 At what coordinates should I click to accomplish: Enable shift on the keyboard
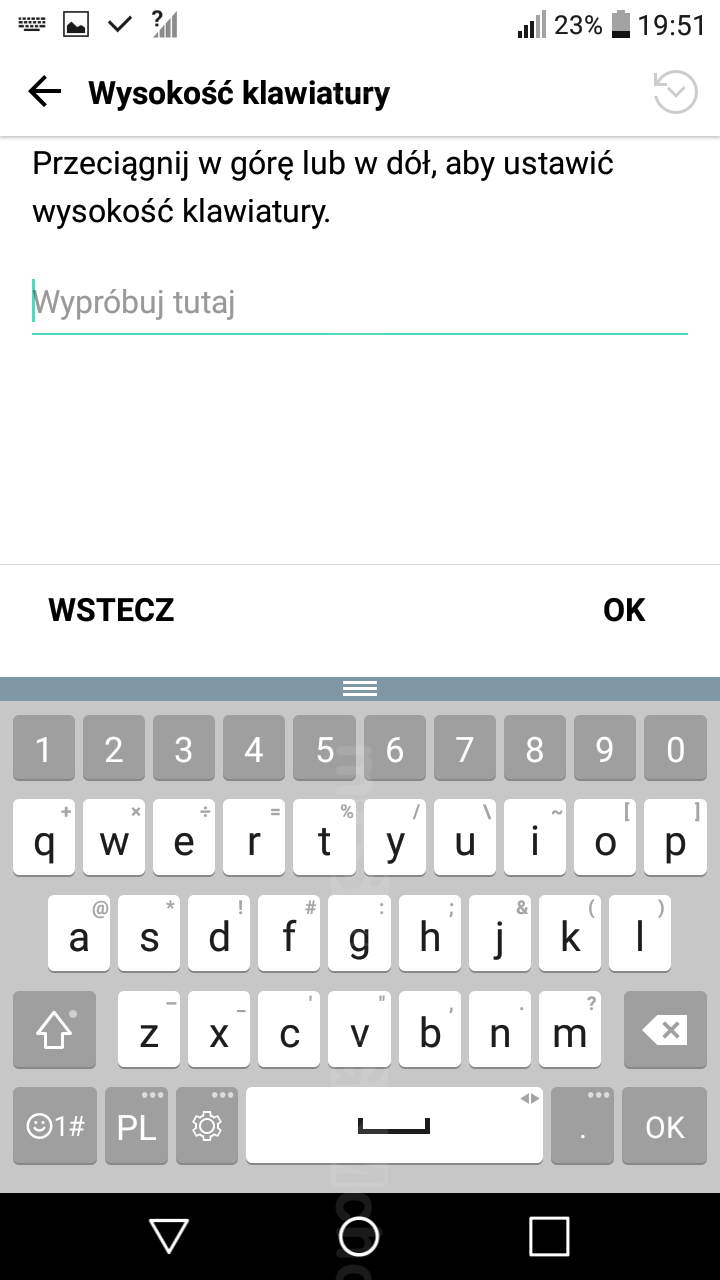(x=55, y=1030)
